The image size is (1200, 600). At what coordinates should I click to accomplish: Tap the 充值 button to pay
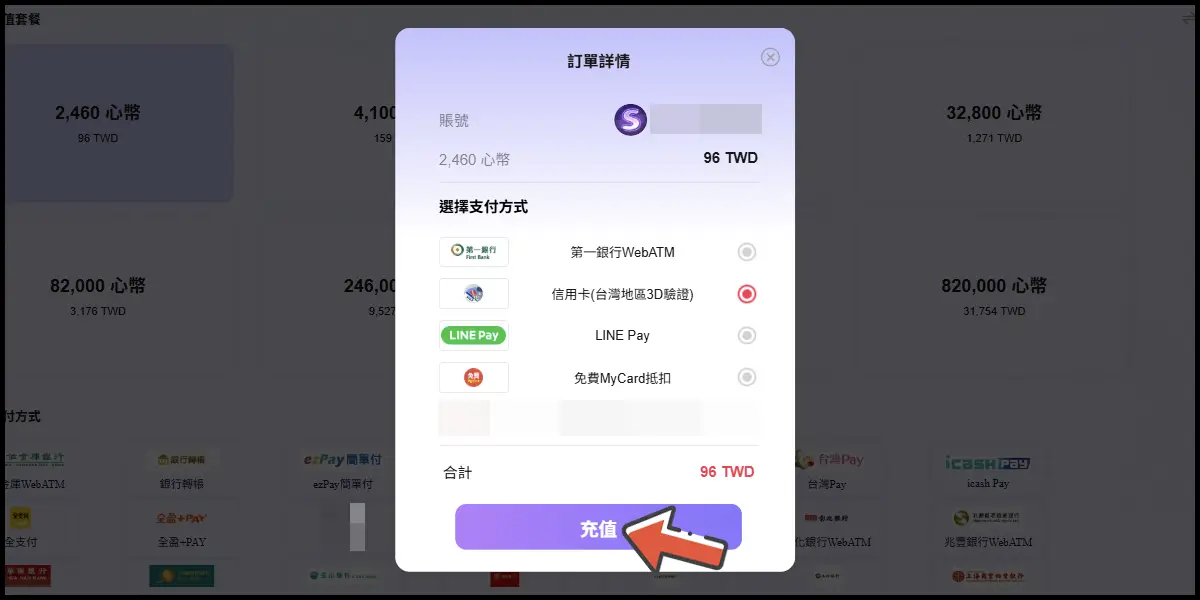[x=597, y=527]
